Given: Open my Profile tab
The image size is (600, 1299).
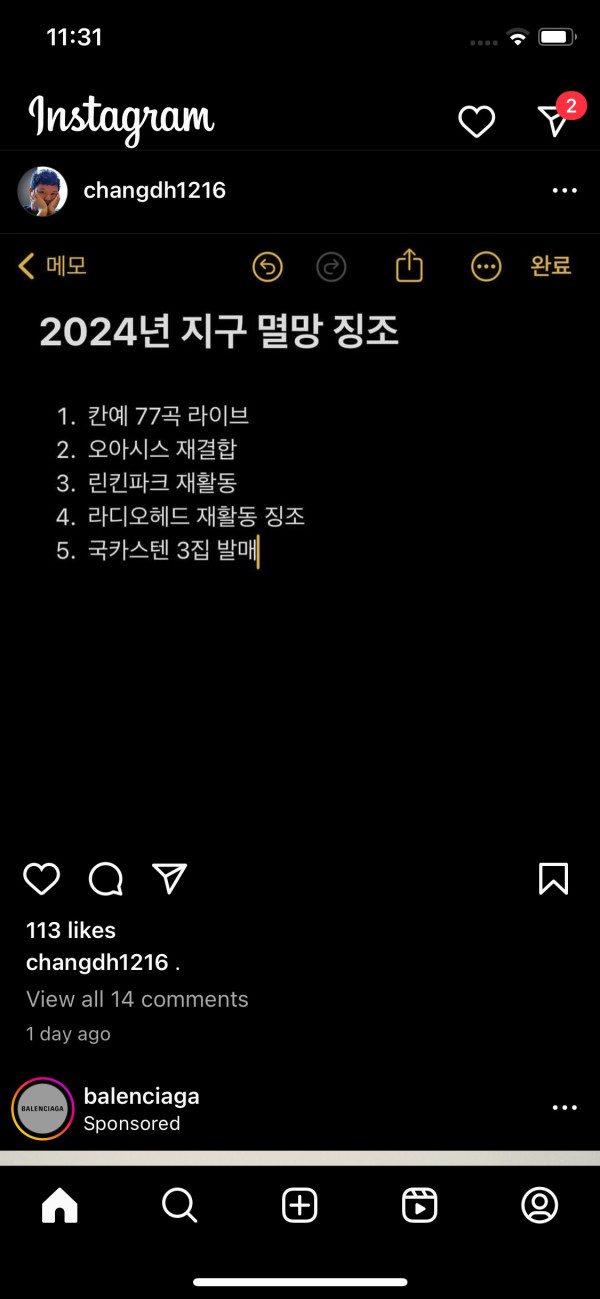Looking at the screenshot, I should click(540, 1206).
